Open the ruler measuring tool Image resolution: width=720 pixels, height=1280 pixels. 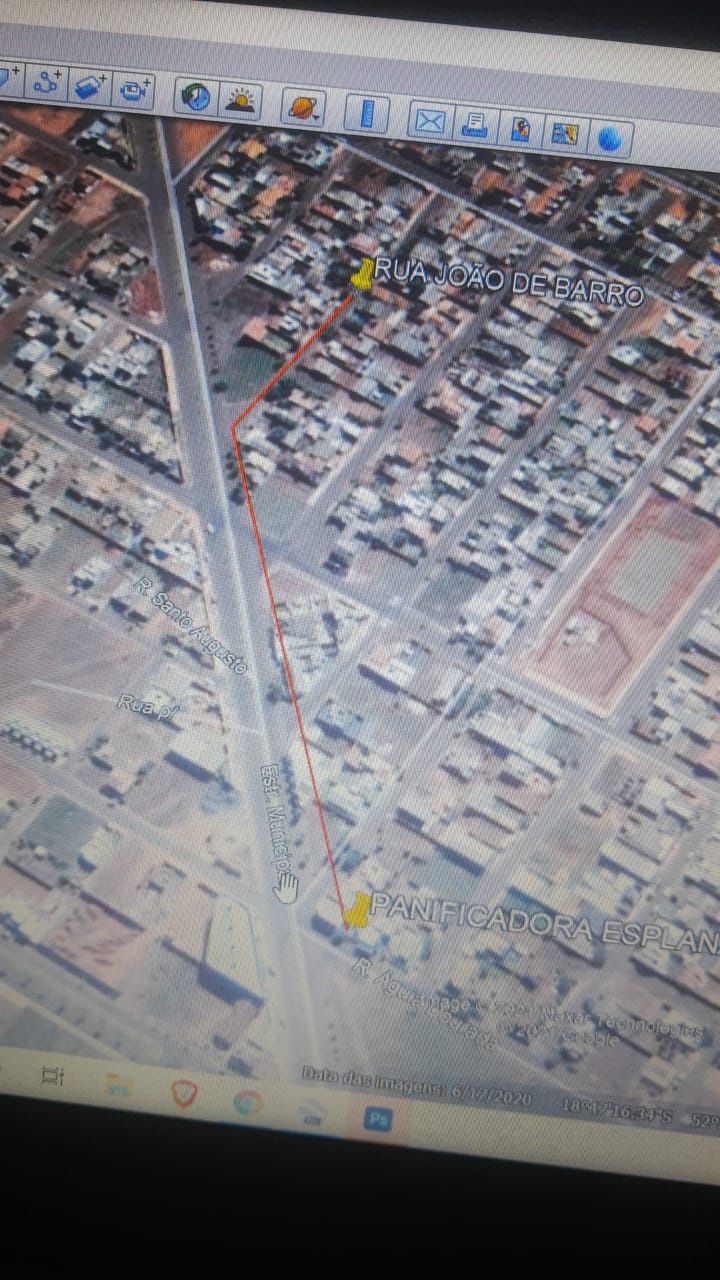point(367,113)
